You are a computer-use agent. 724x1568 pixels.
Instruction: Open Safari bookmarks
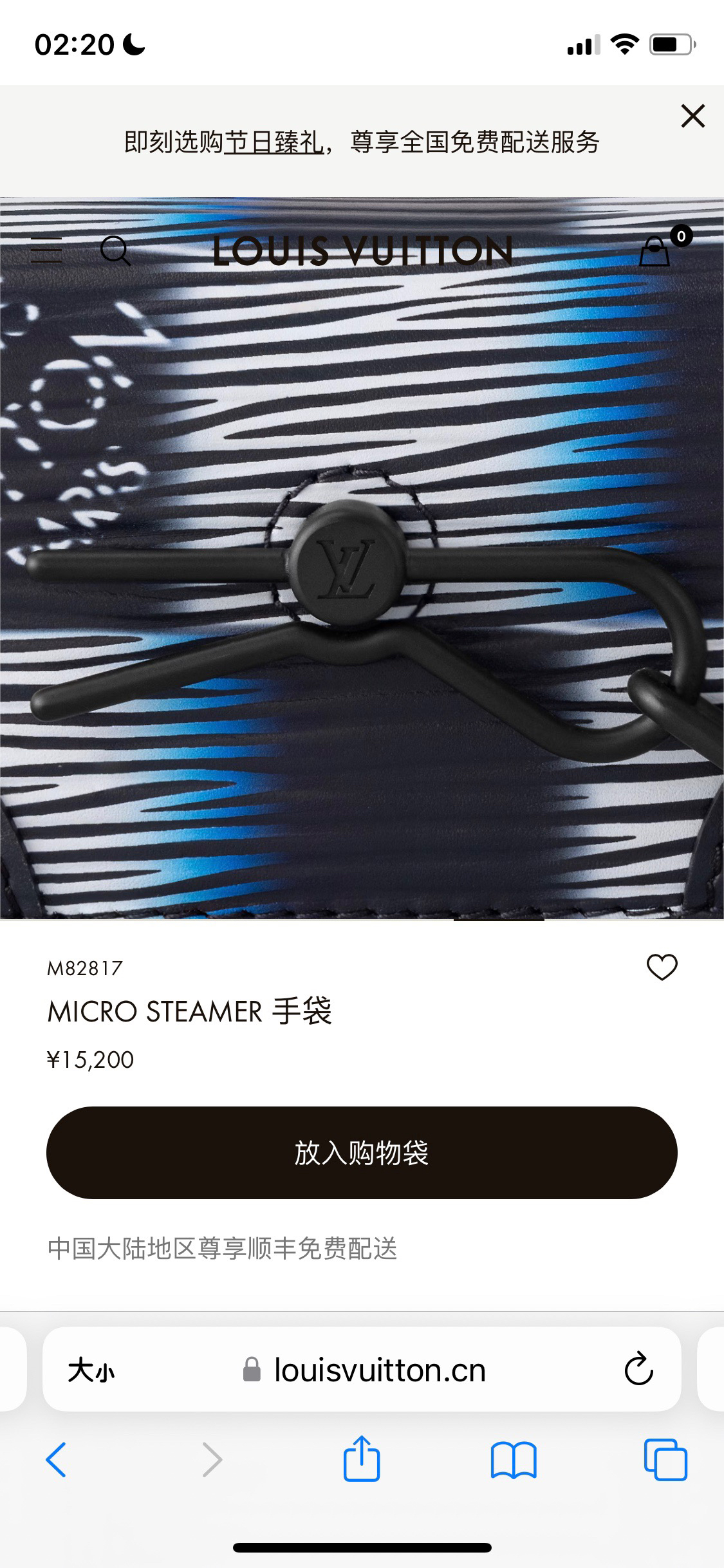click(513, 1459)
